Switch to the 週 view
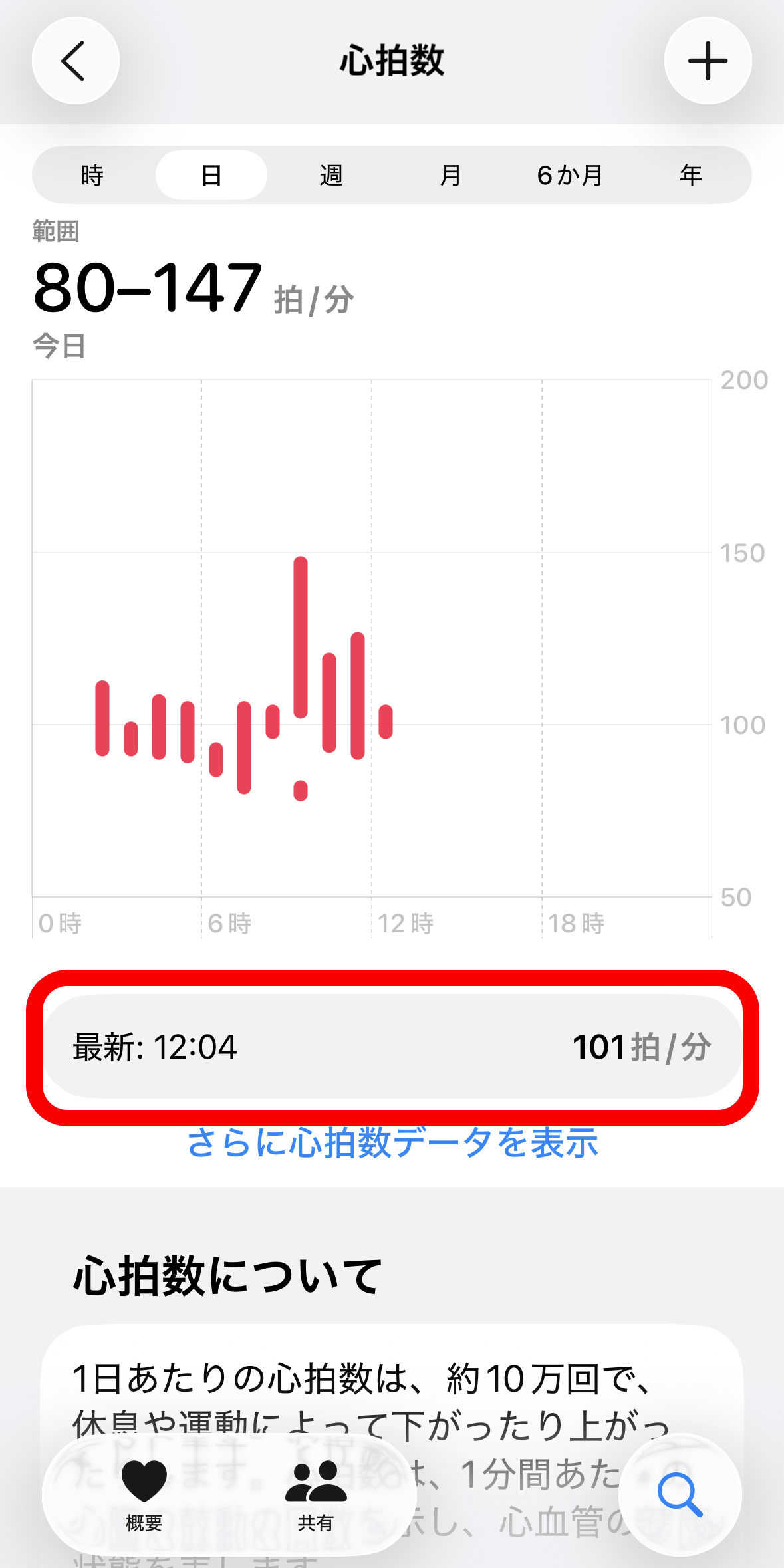784x1568 pixels. pyautogui.click(x=331, y=176)
